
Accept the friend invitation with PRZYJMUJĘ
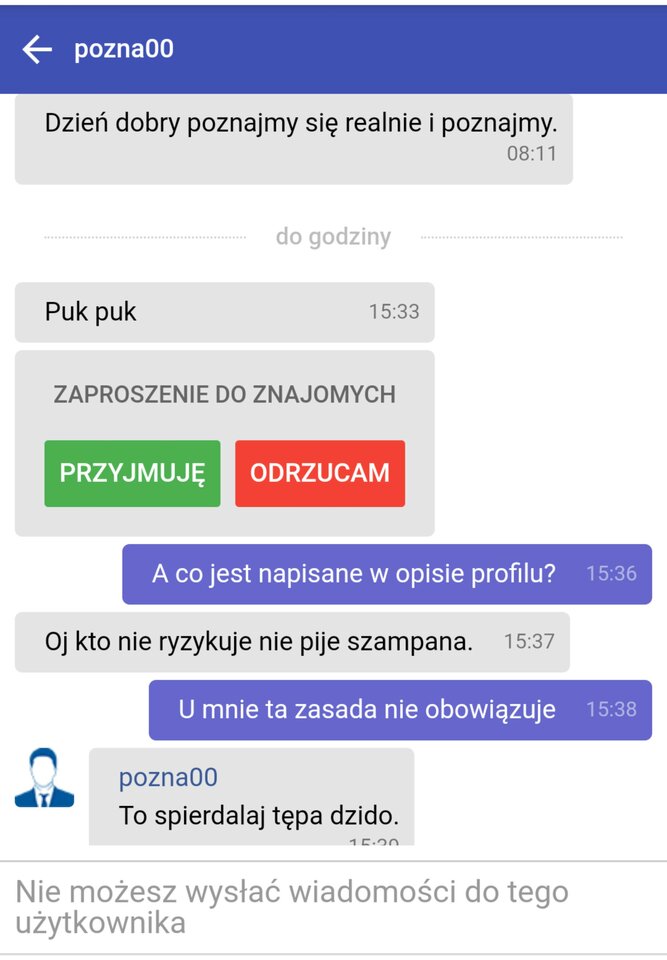click(x=132, y=473)
